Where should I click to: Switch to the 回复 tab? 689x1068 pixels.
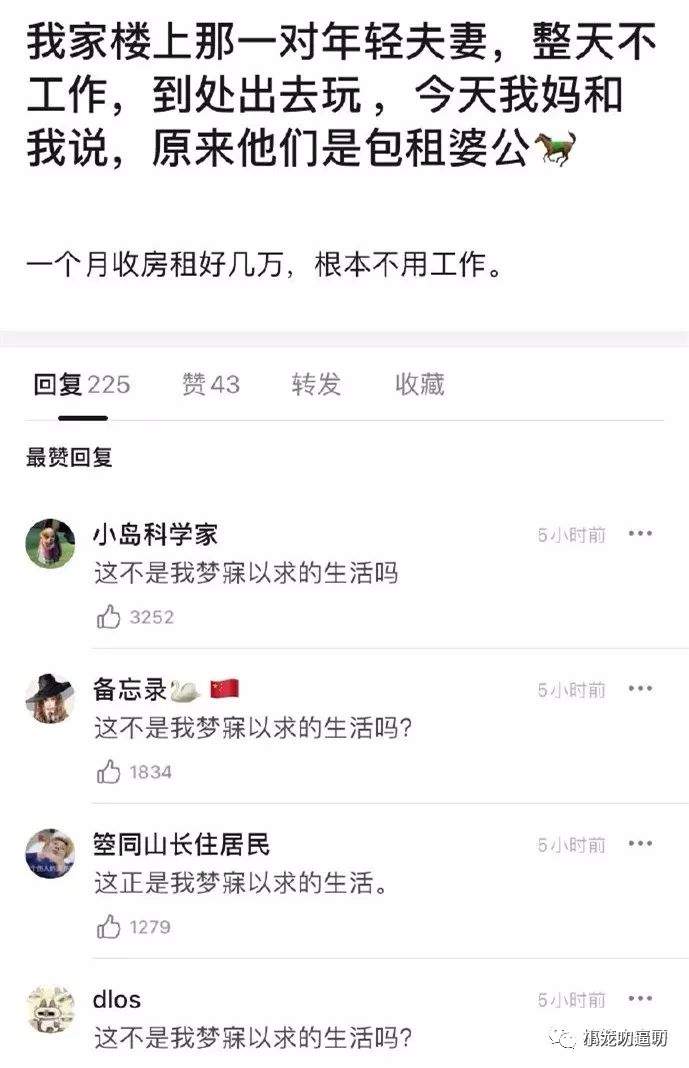click(x=81, y=385)
